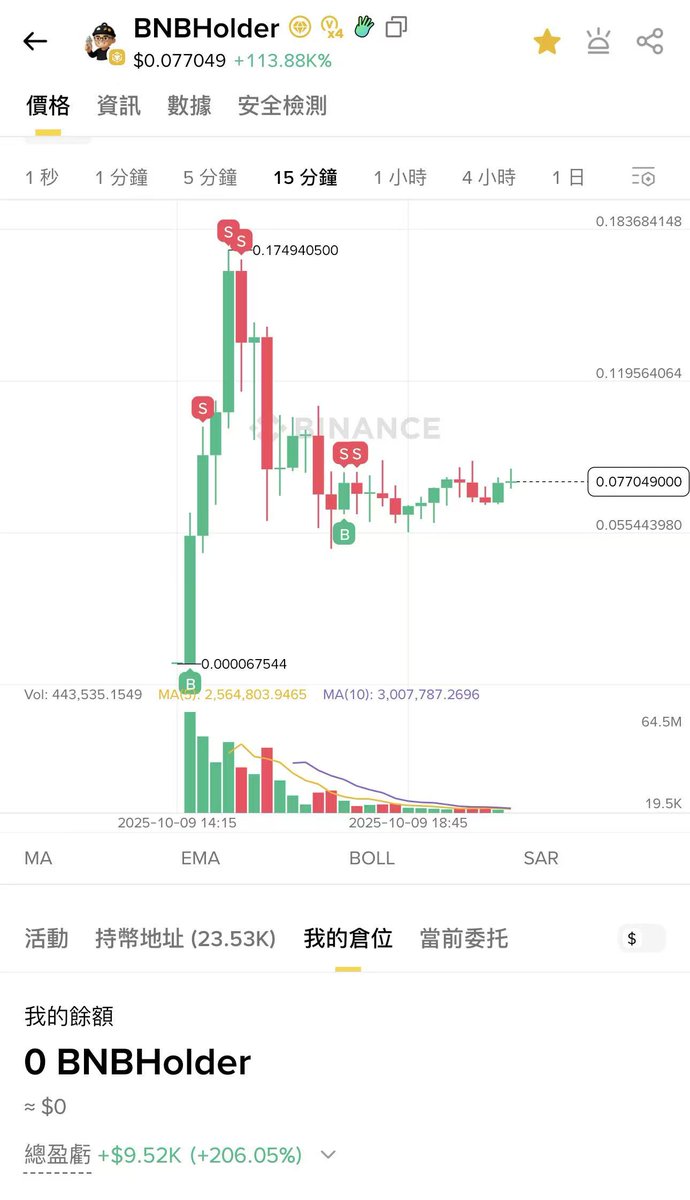690x1200 pixels.
Task: Share this token page
Action: tap(650, 41)
